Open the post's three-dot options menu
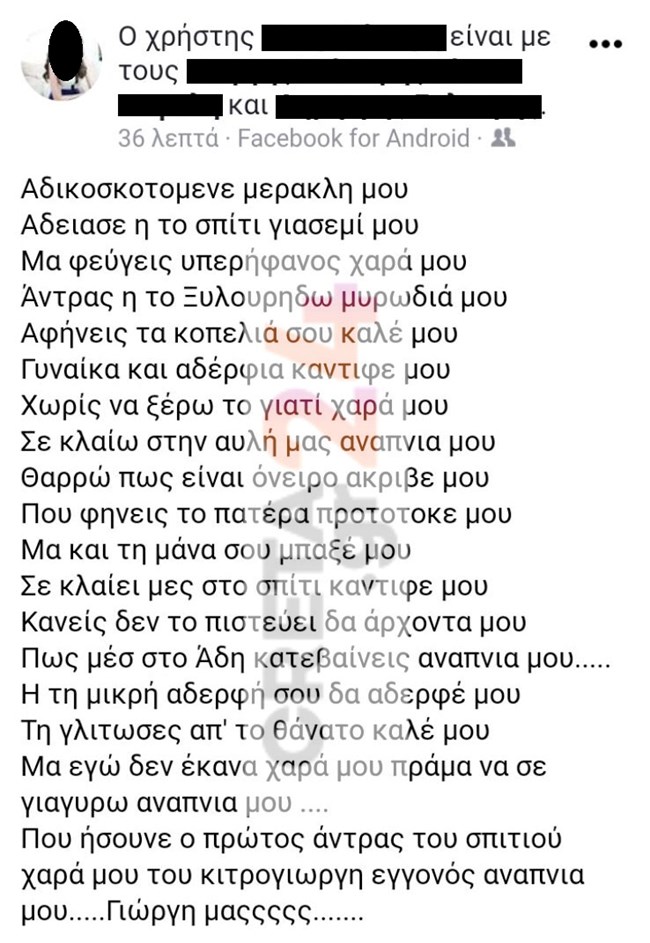The height and width of the screenshot is (943, 650). pos(607,45)
